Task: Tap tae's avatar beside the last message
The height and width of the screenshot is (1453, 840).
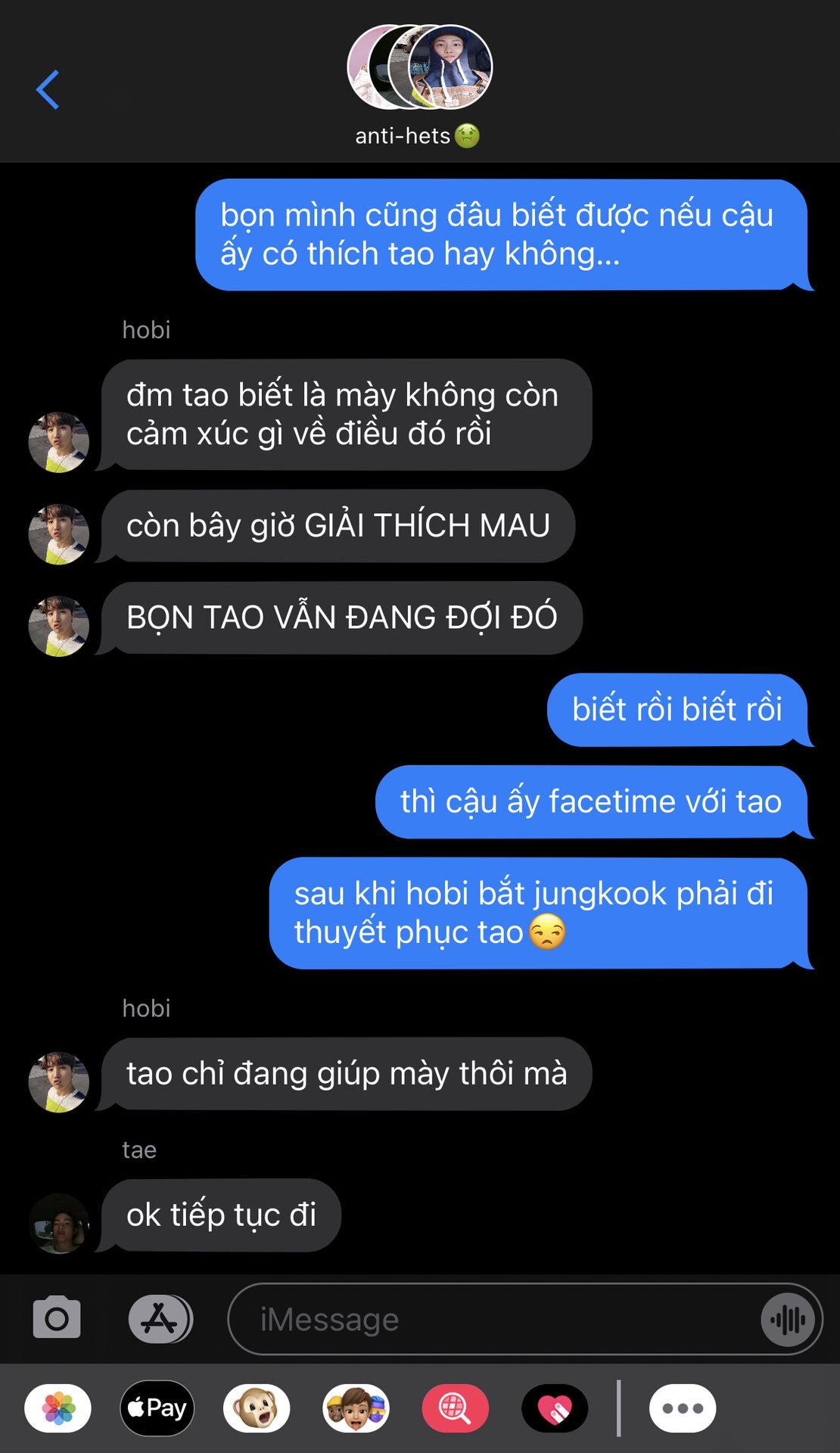Action: 58,1224
